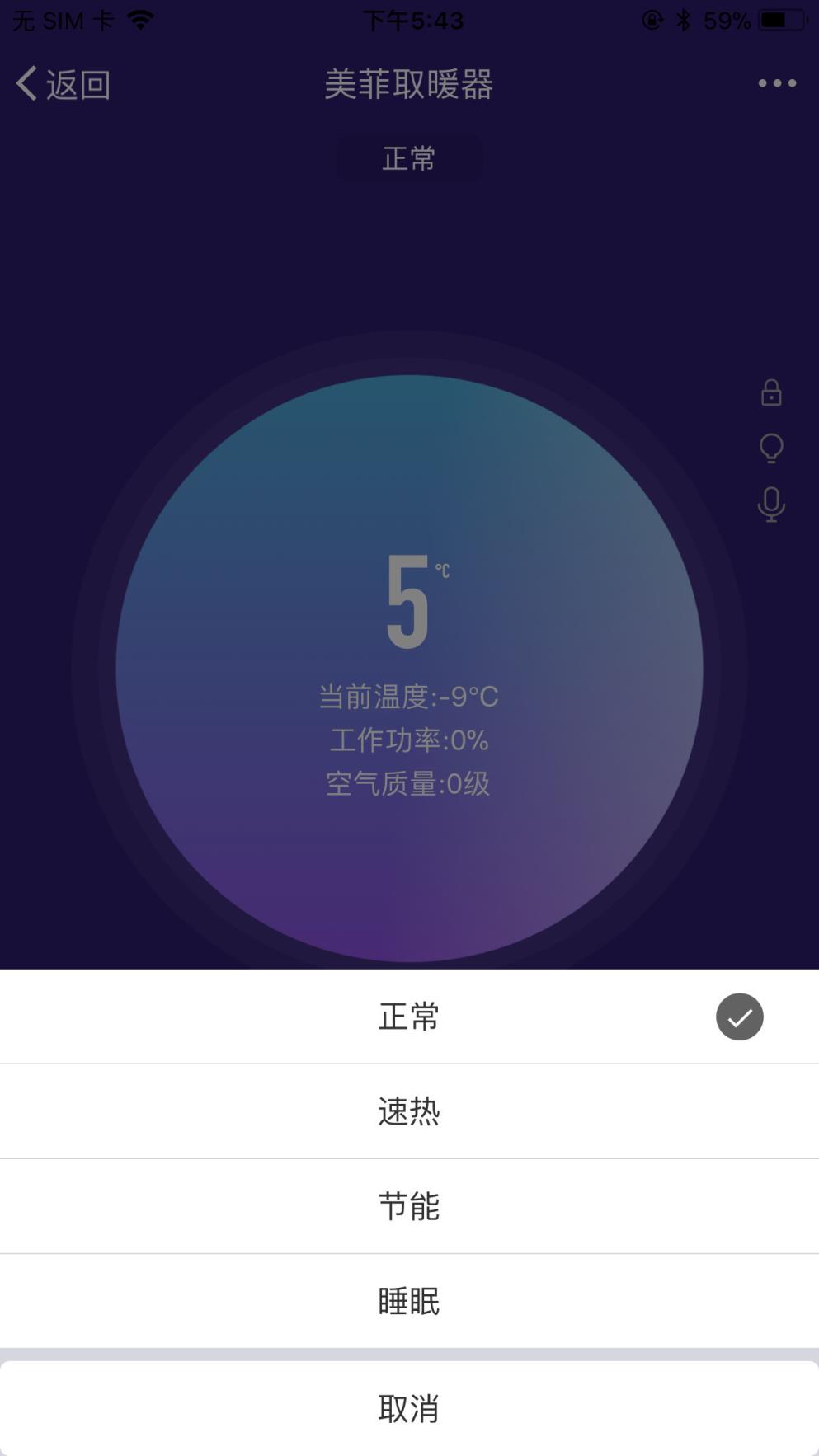Tap the 当前温度:-9°C text
This screenshot has height=1456, width=819.
coord(409,696)
